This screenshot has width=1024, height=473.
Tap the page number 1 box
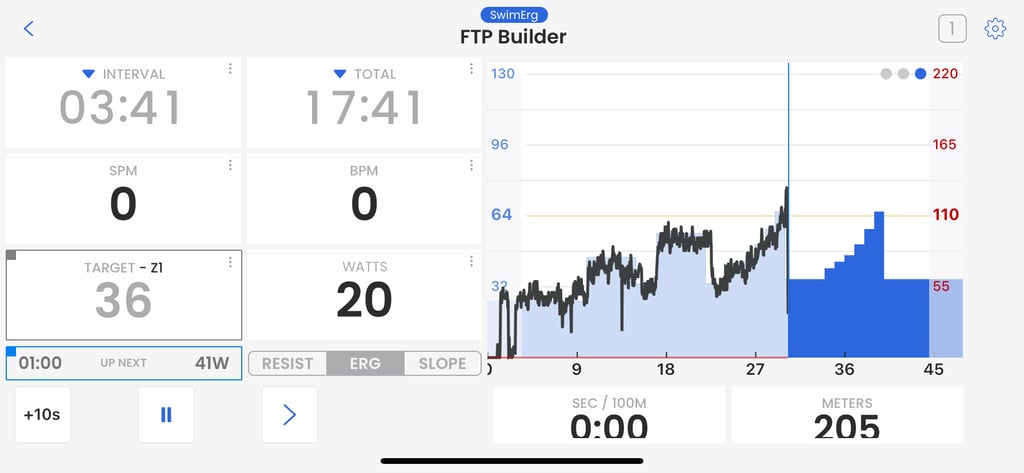(952, 29)
